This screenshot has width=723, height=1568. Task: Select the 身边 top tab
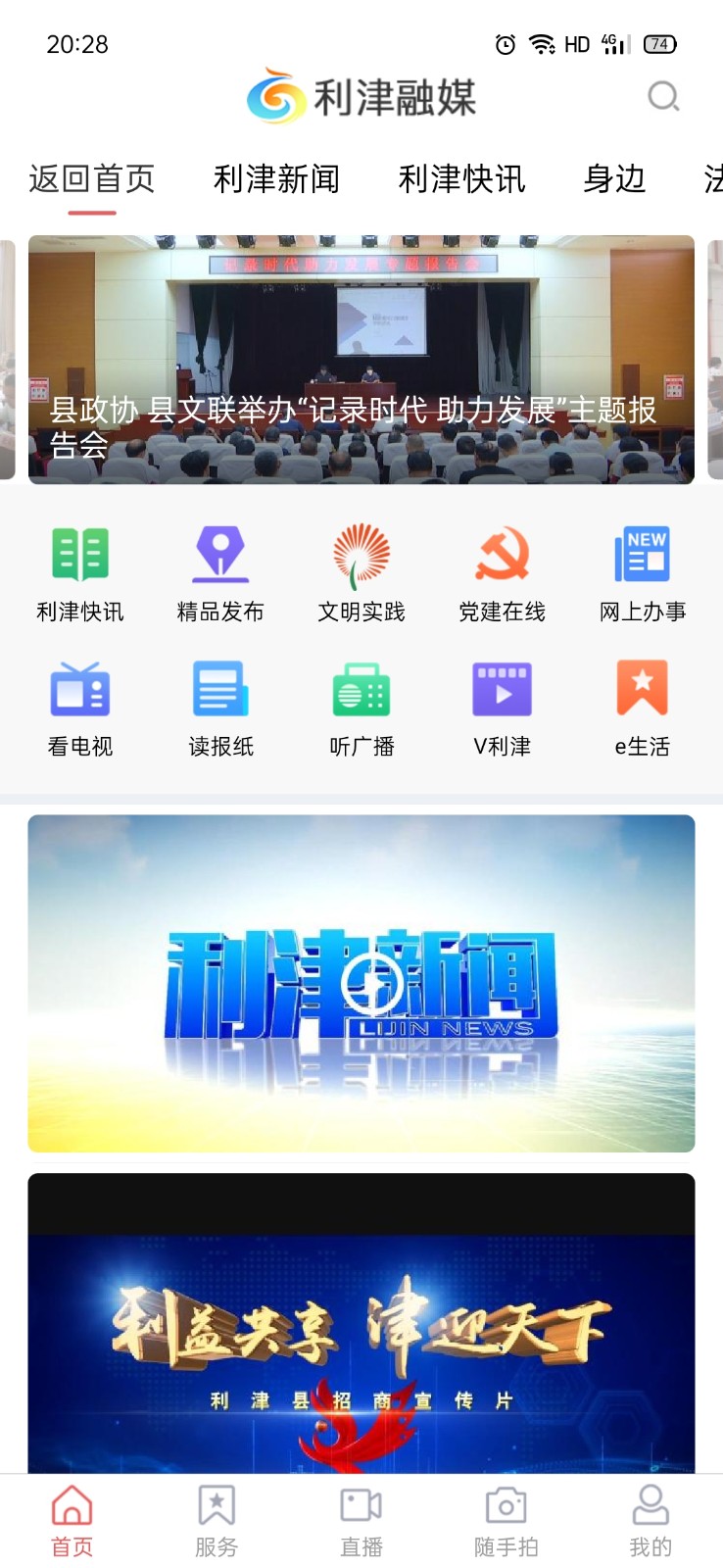pyautogui.click(x=614, y=179)
